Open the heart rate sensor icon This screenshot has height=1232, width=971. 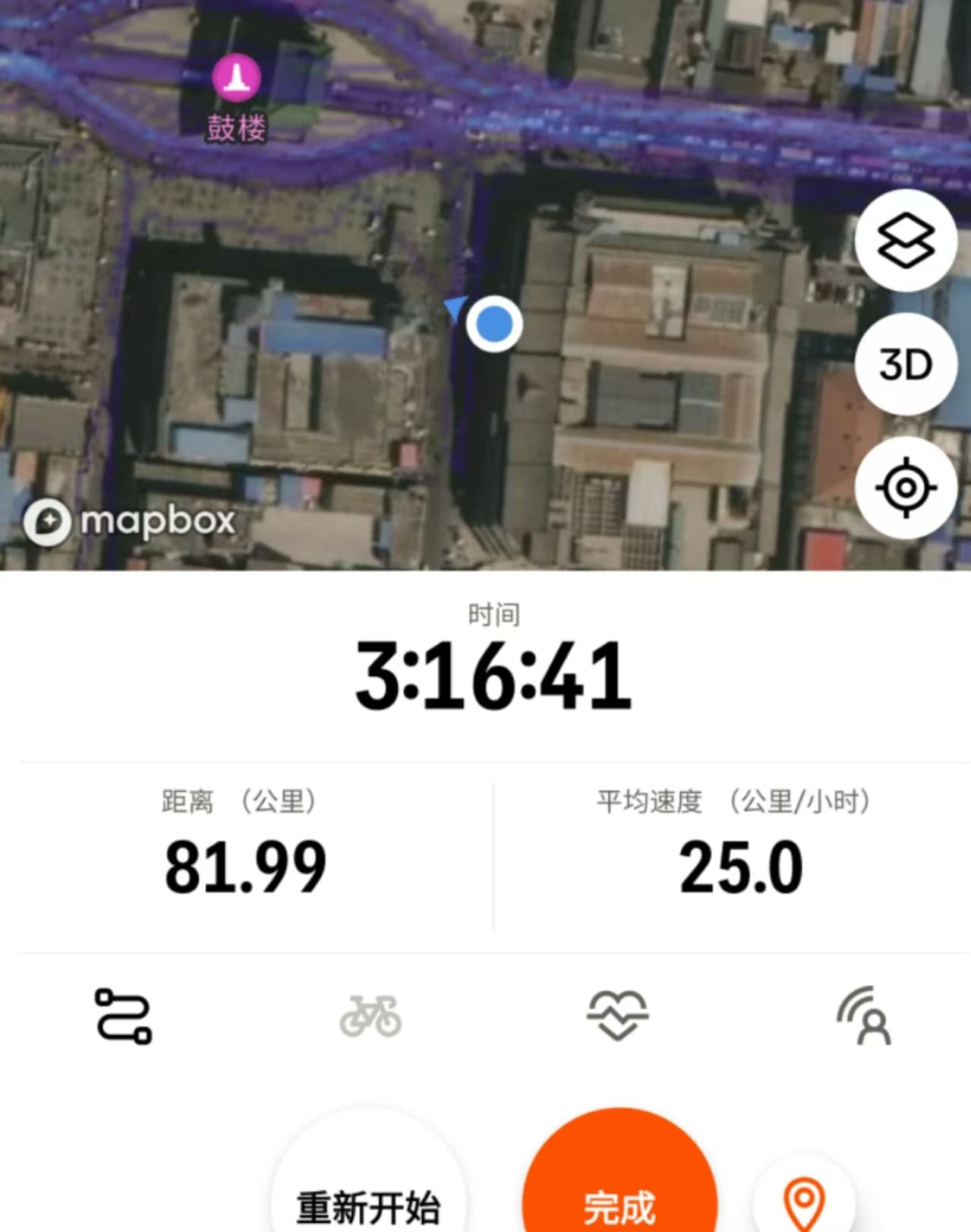pos(617,1016)
